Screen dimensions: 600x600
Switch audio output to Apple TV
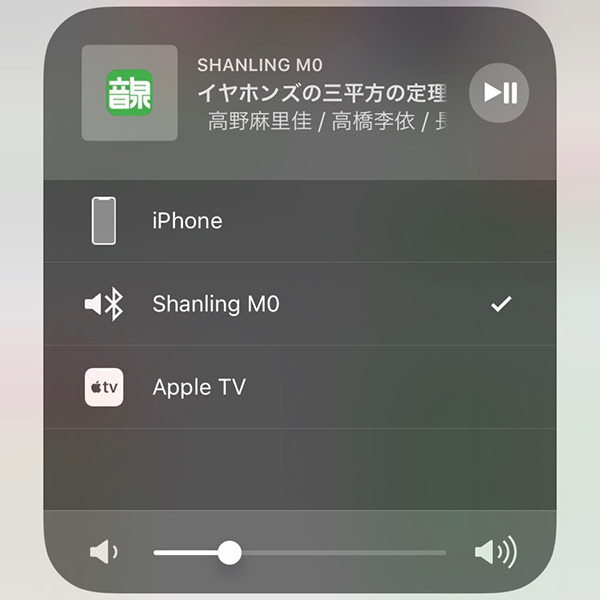tap(300, 387)
